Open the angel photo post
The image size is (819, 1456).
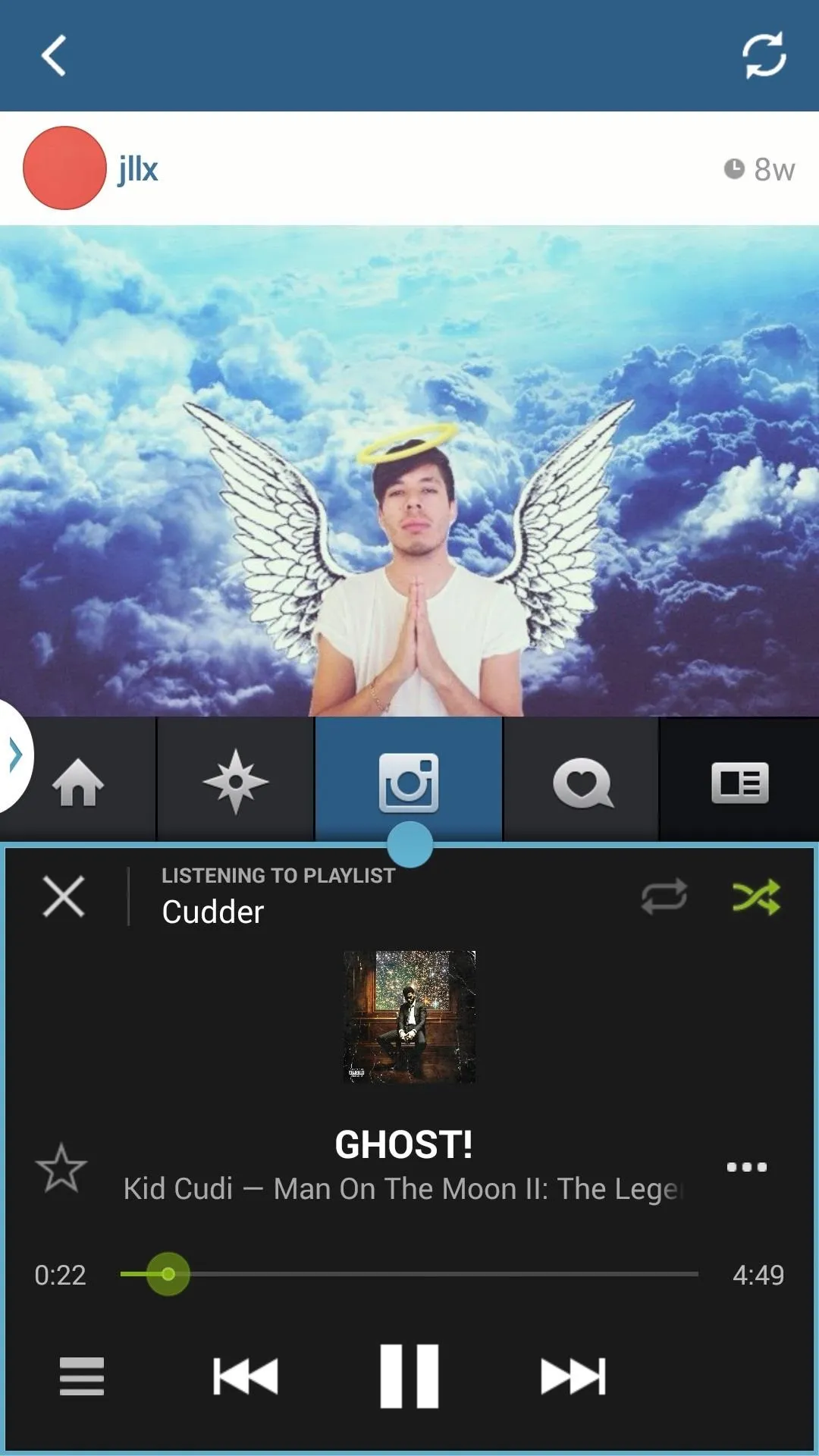(409, 471)
